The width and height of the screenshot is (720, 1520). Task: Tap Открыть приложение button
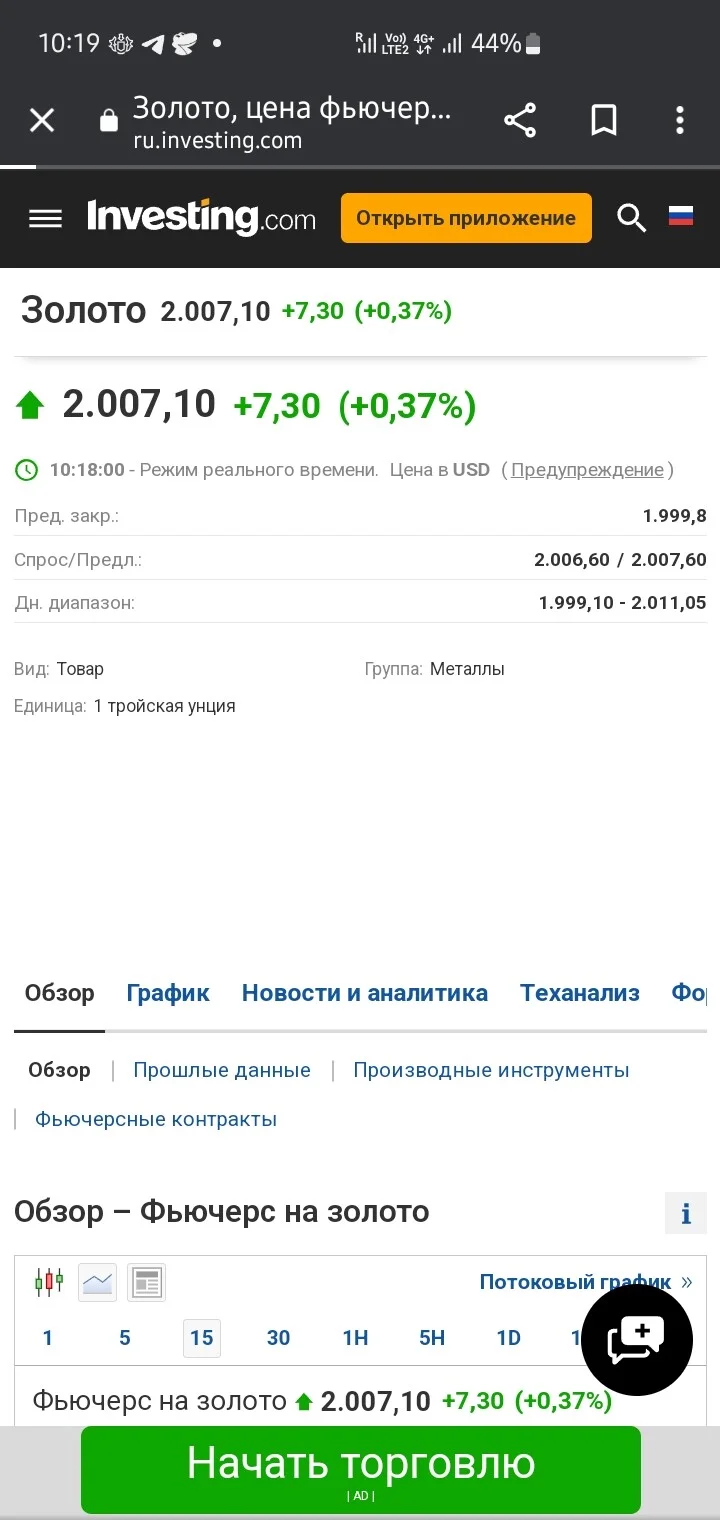coord(466,218)
